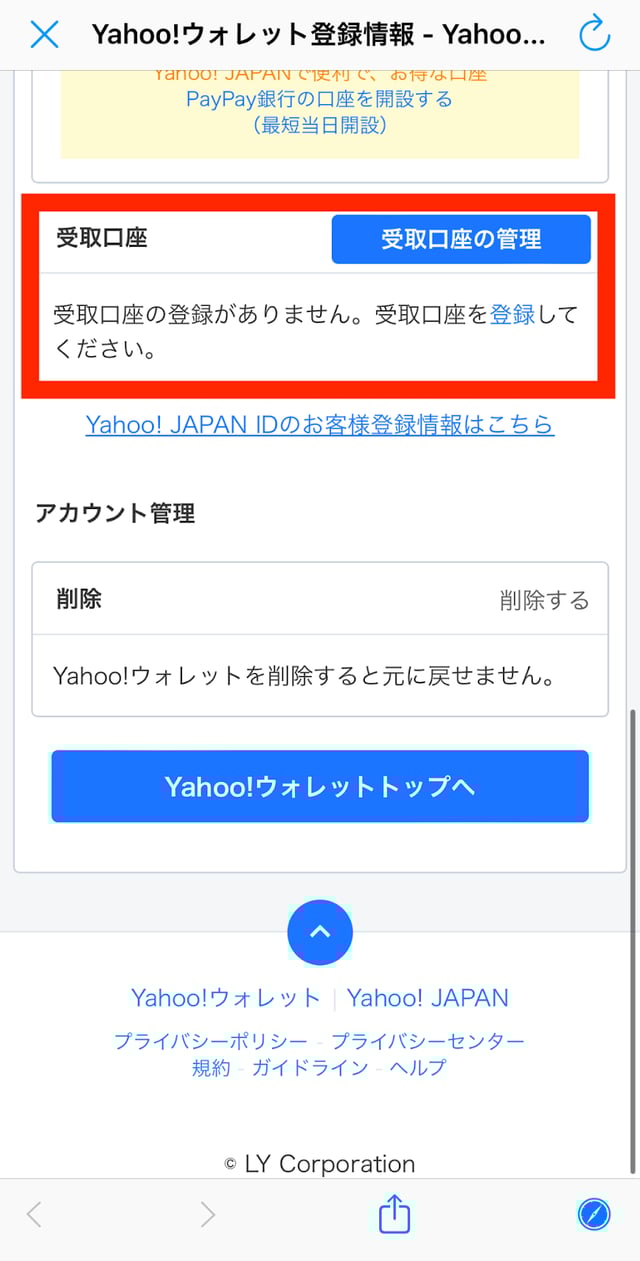The height and width of the screenshot is (1261, 640).
Task: Go to Yahoo!ウォレットトップへ
Action: tap(320, 787)
